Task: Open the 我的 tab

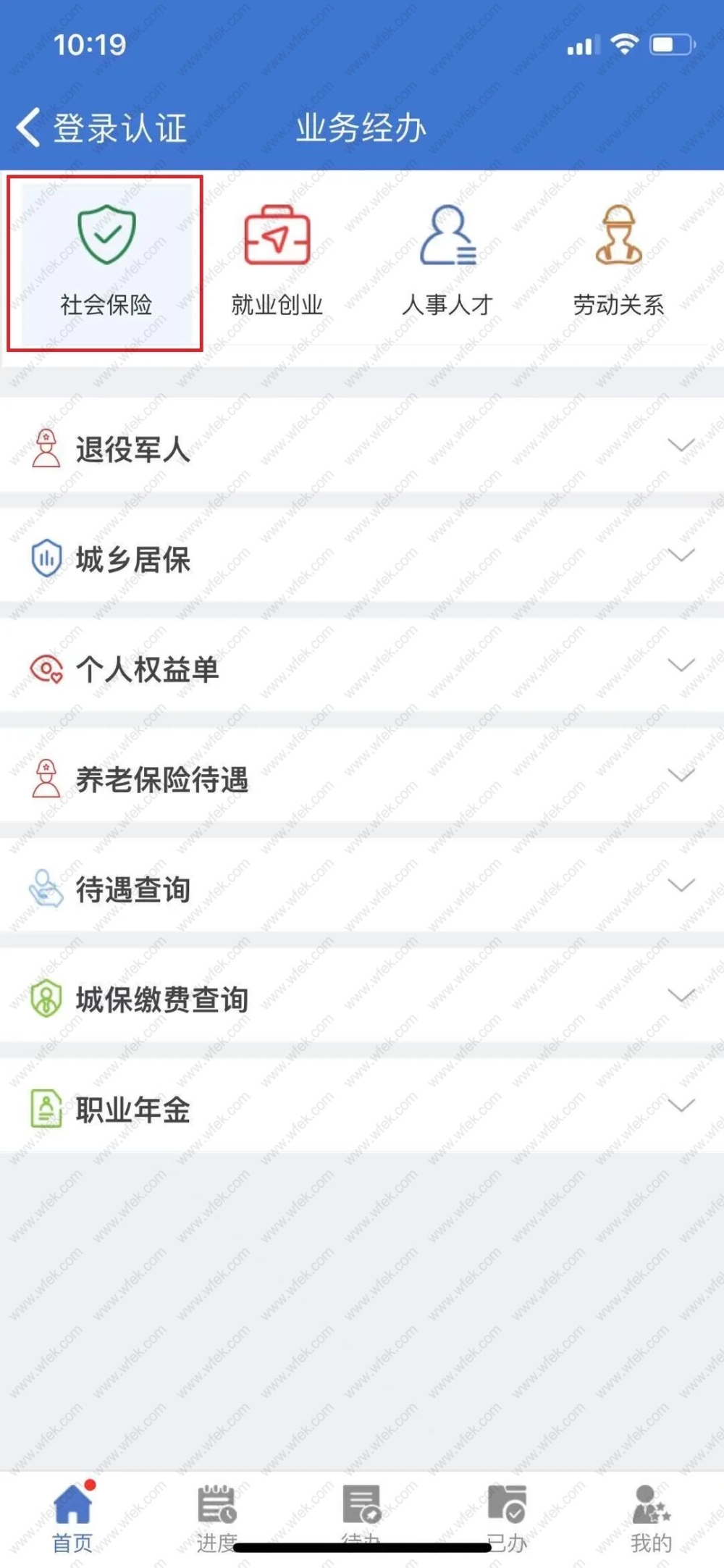Action: coord(652,1517)
